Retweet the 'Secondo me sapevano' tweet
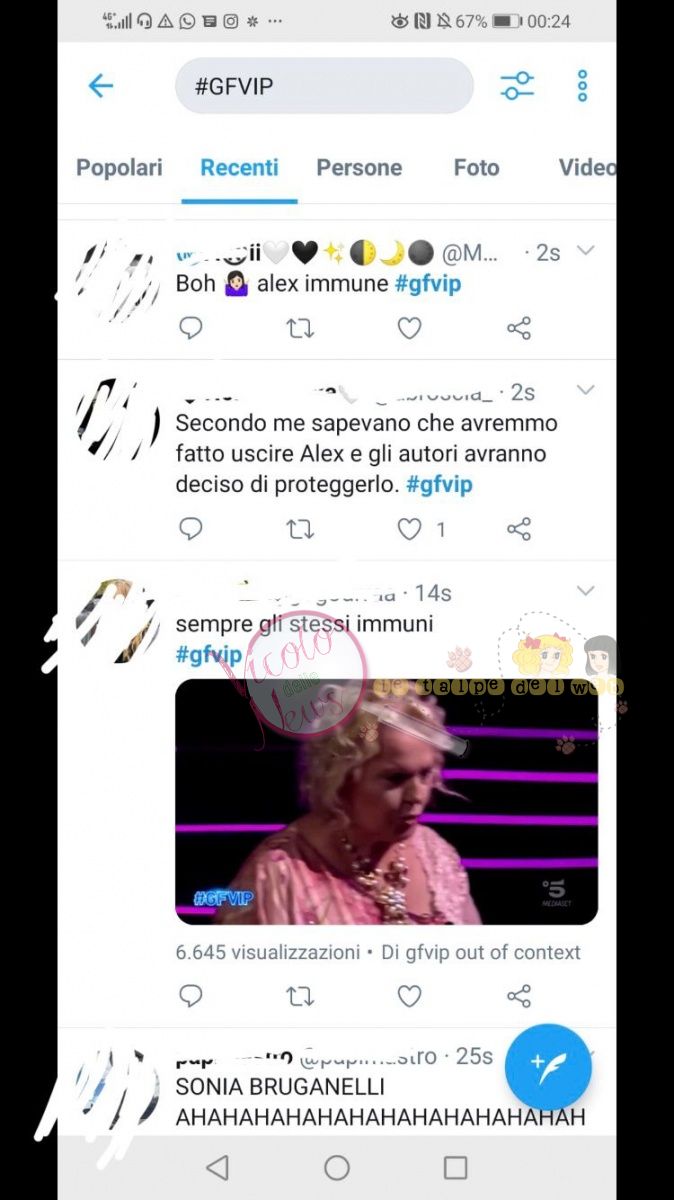 click(x=300, y=529)
